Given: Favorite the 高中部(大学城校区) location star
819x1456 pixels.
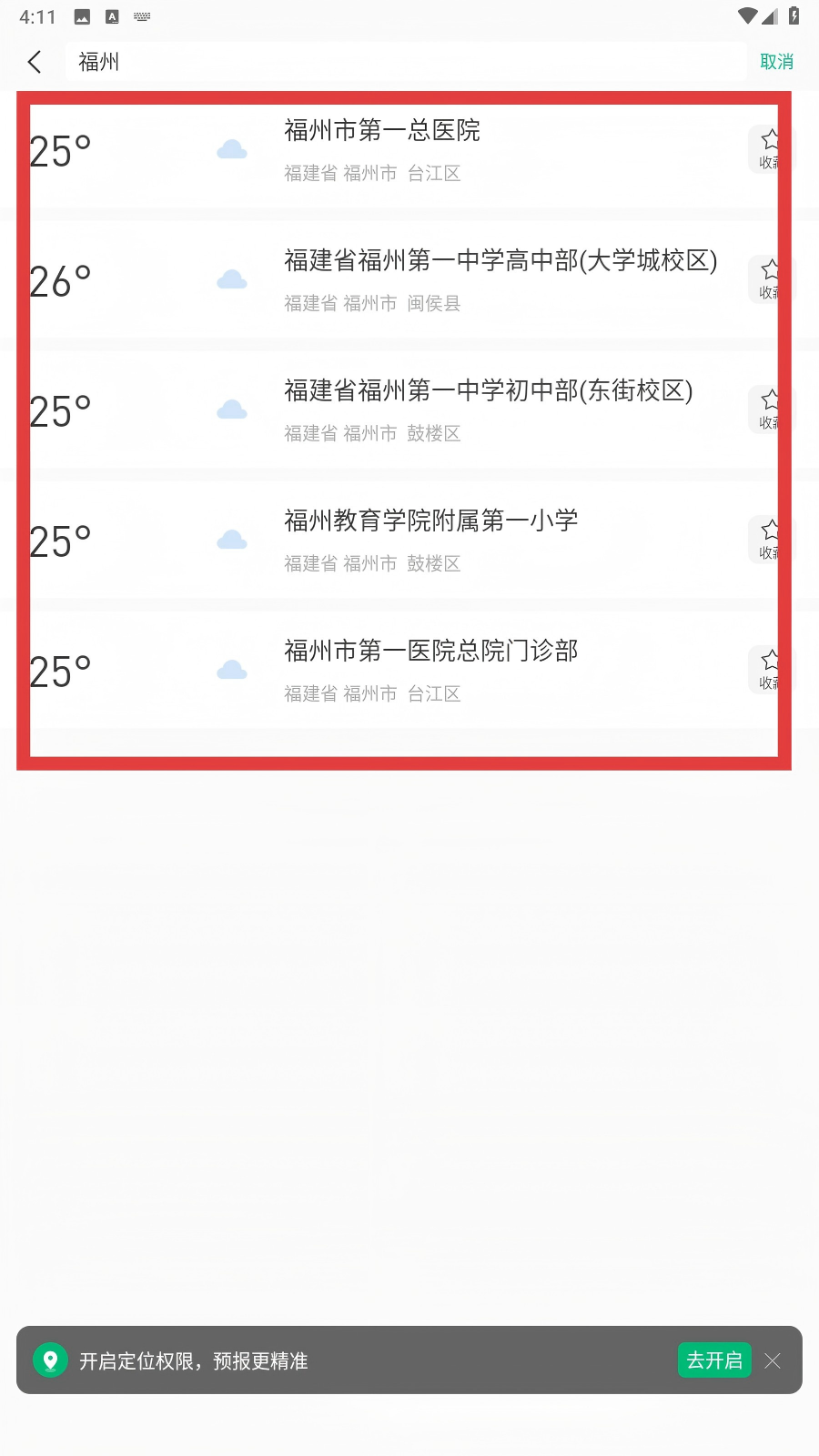Looking at the screenshot, I should tap(770, 278).
